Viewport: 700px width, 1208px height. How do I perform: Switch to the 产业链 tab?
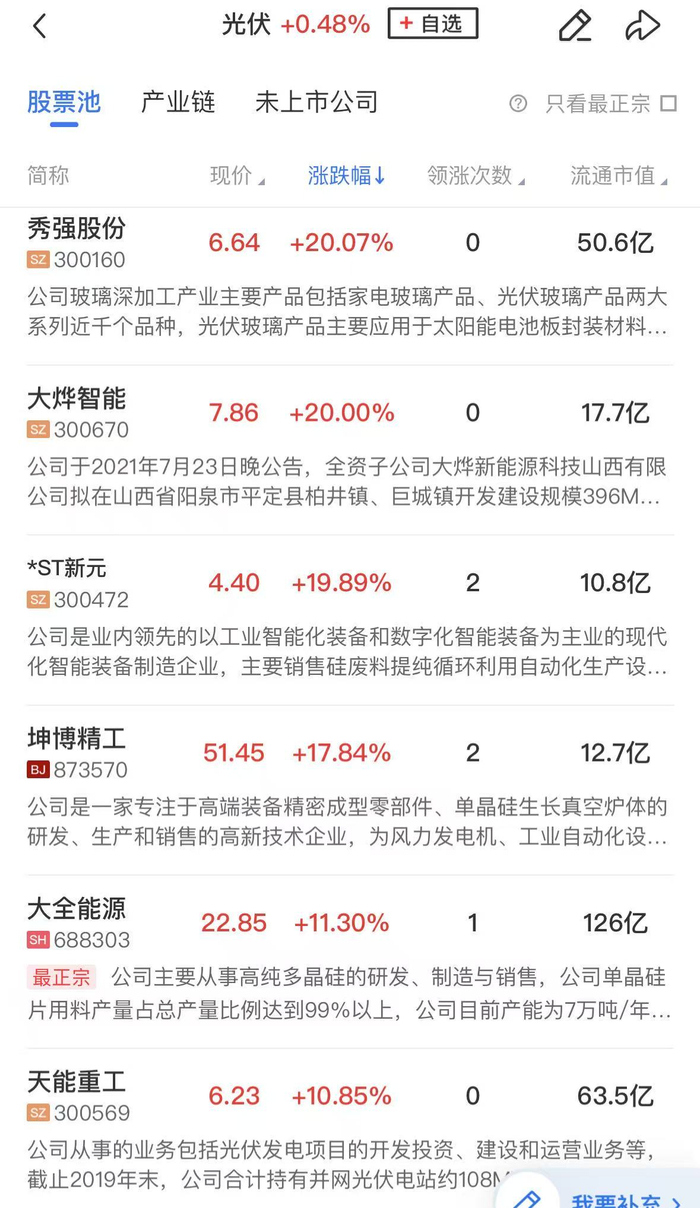178,102
